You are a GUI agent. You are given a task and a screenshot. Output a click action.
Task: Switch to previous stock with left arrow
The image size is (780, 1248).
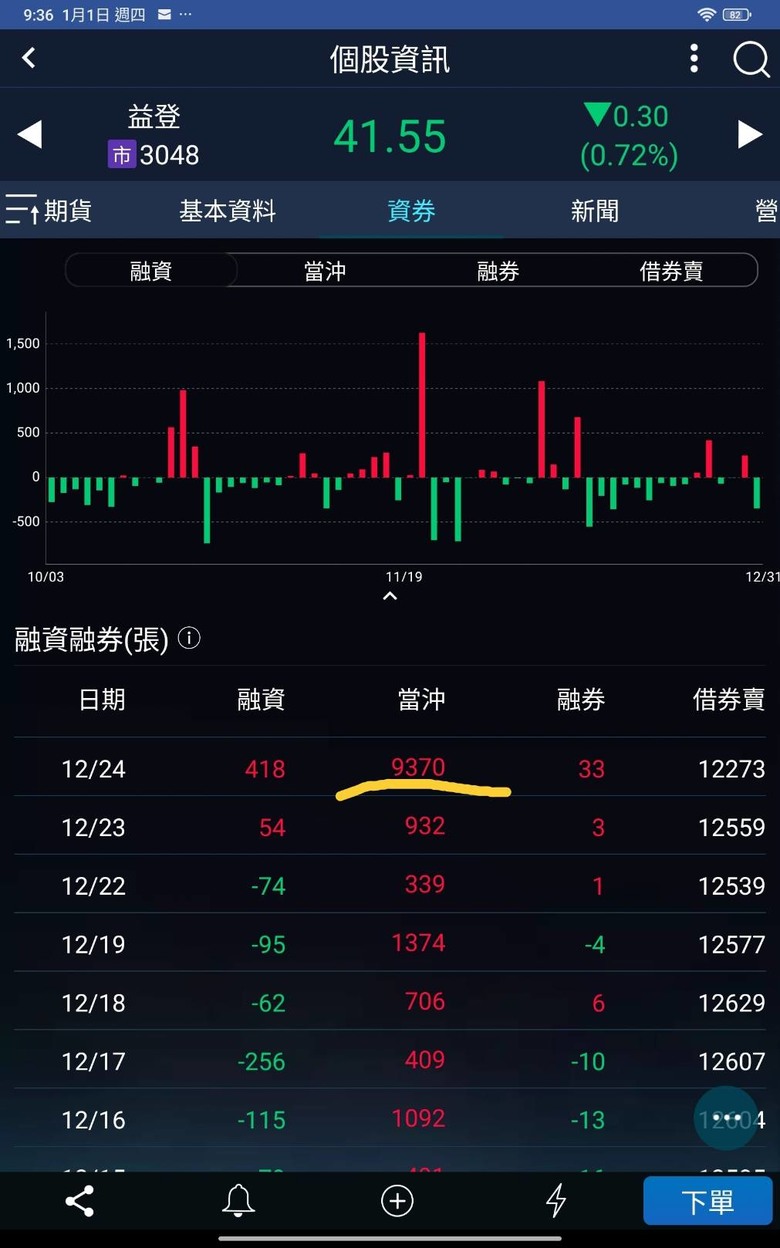[x=30, y=134]
